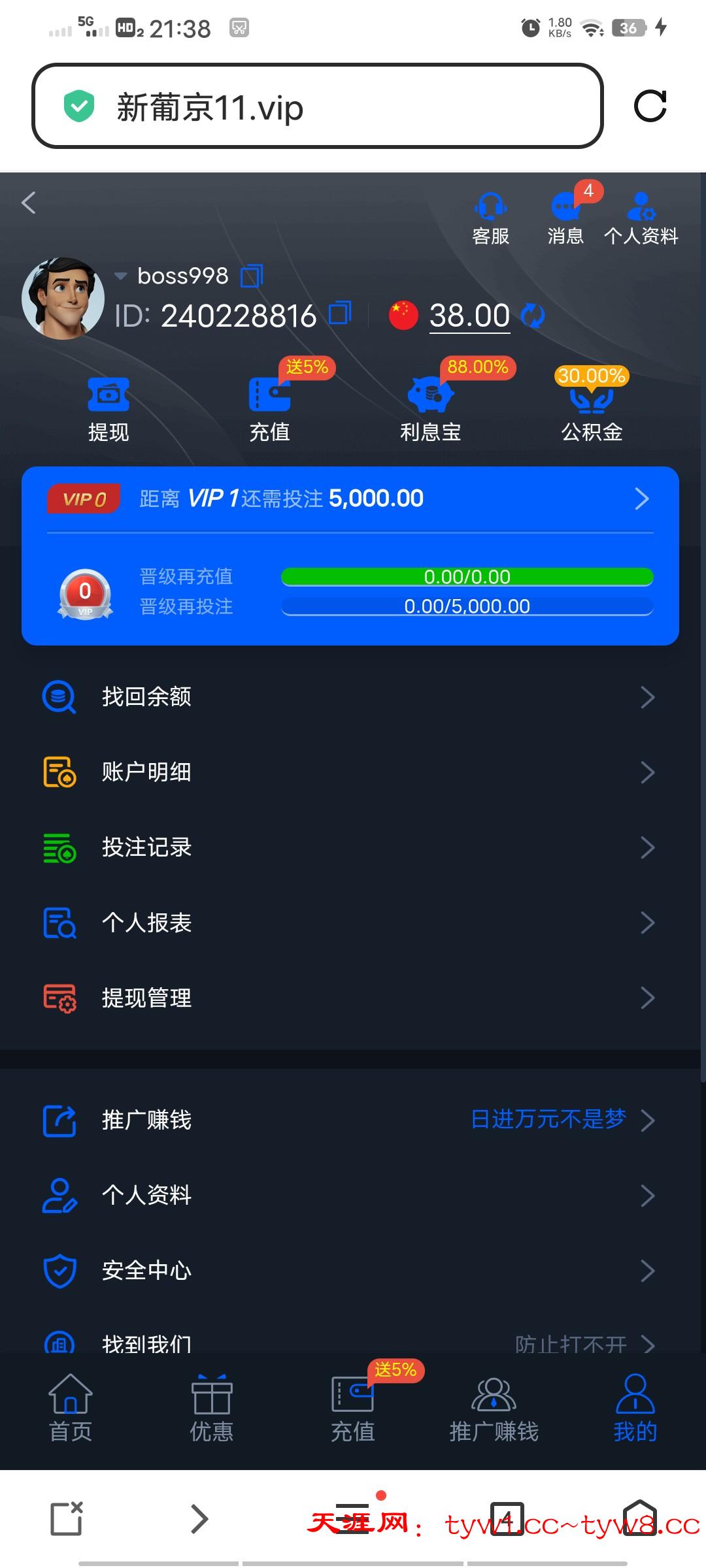Copy the account ID 240228816

coord(340,313)
